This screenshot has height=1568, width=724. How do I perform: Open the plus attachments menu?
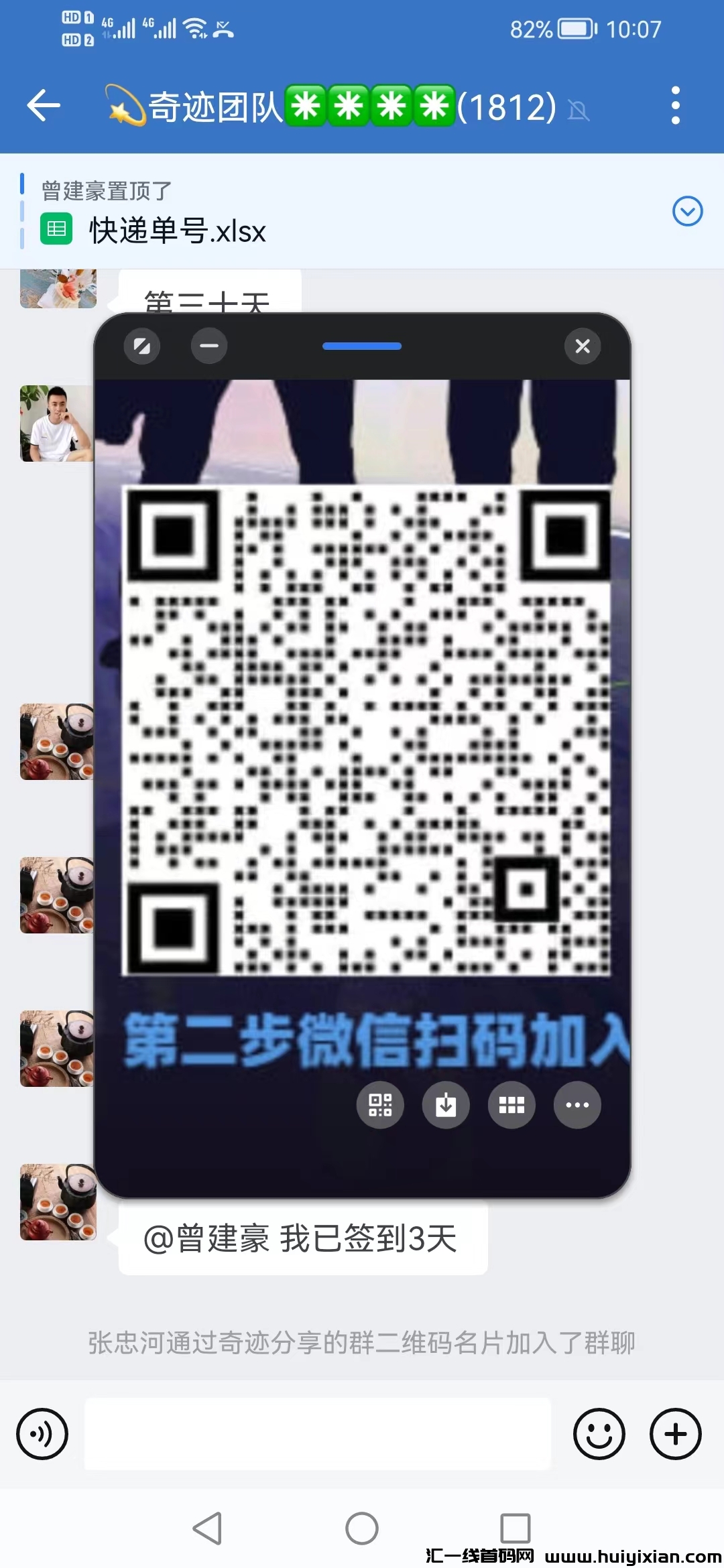click(676, 1434)
